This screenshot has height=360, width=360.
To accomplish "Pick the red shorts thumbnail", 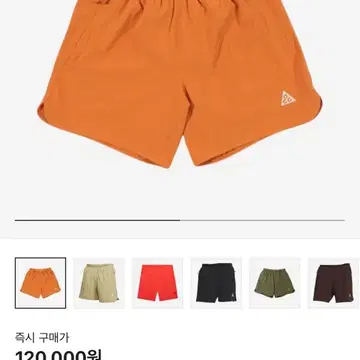I will tap(158, 283).
